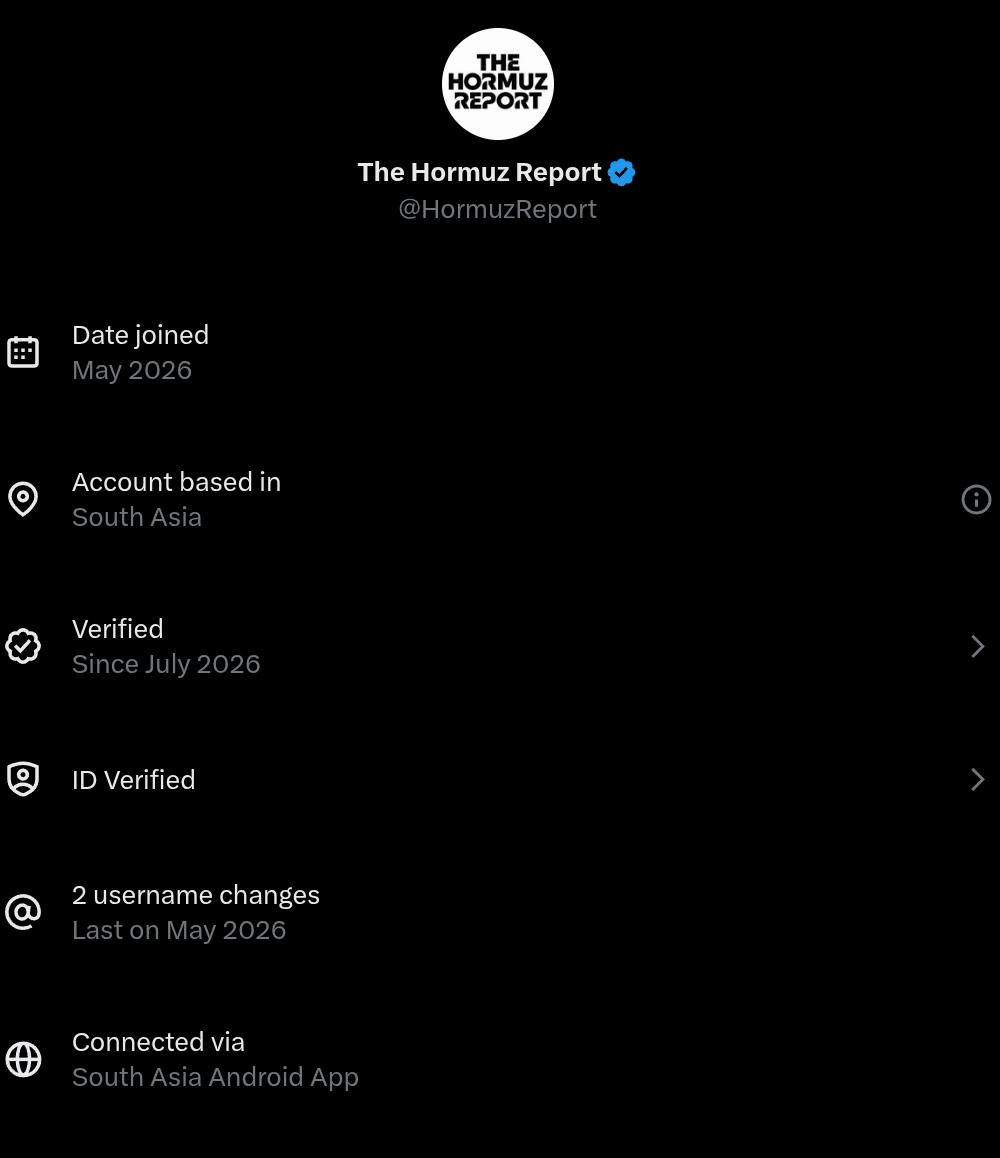Open the info icon for Account based in

[x=976, y=499]
